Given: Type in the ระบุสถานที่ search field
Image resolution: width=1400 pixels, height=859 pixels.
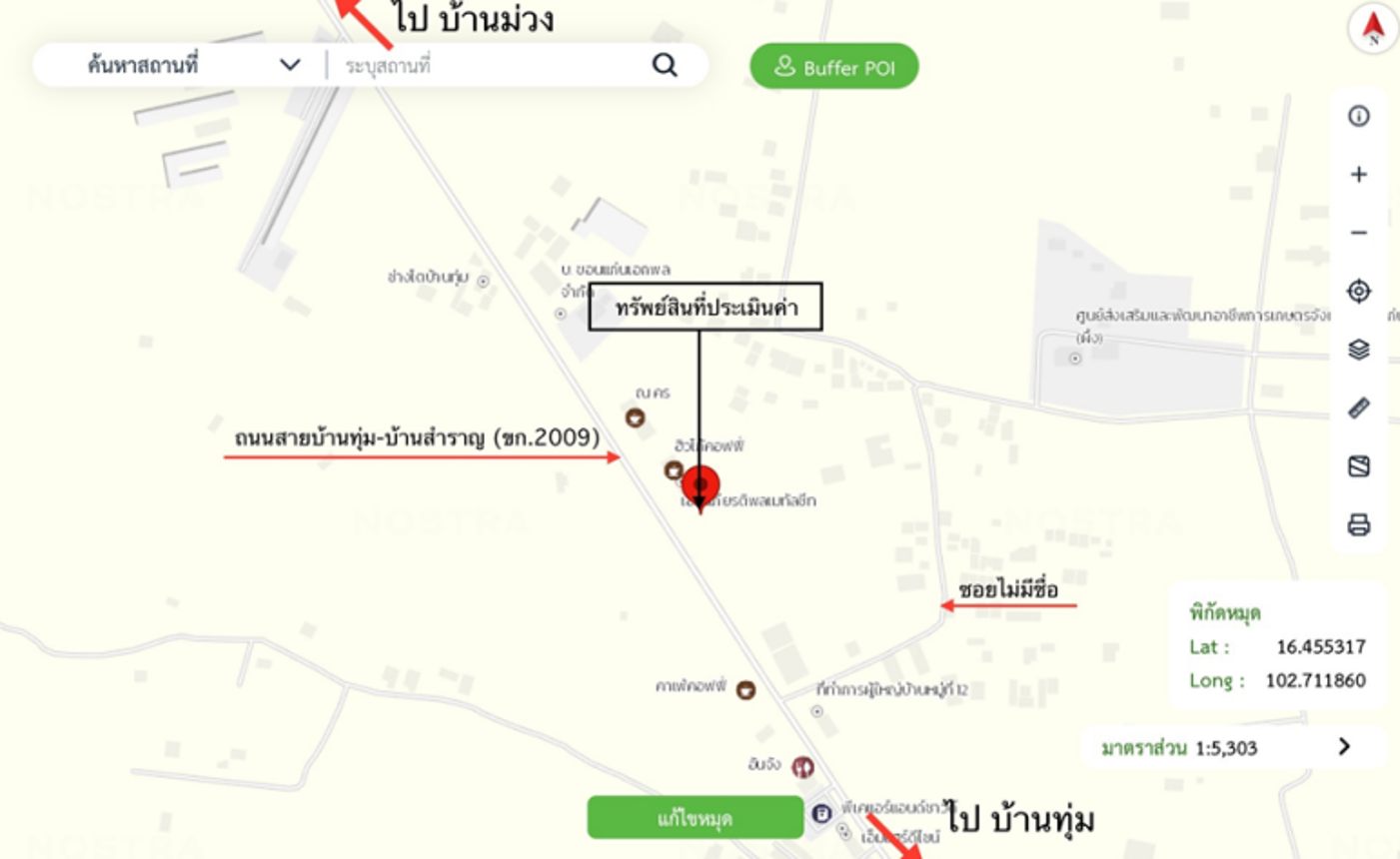Looking at the screenshot, I should pos(490,66).
